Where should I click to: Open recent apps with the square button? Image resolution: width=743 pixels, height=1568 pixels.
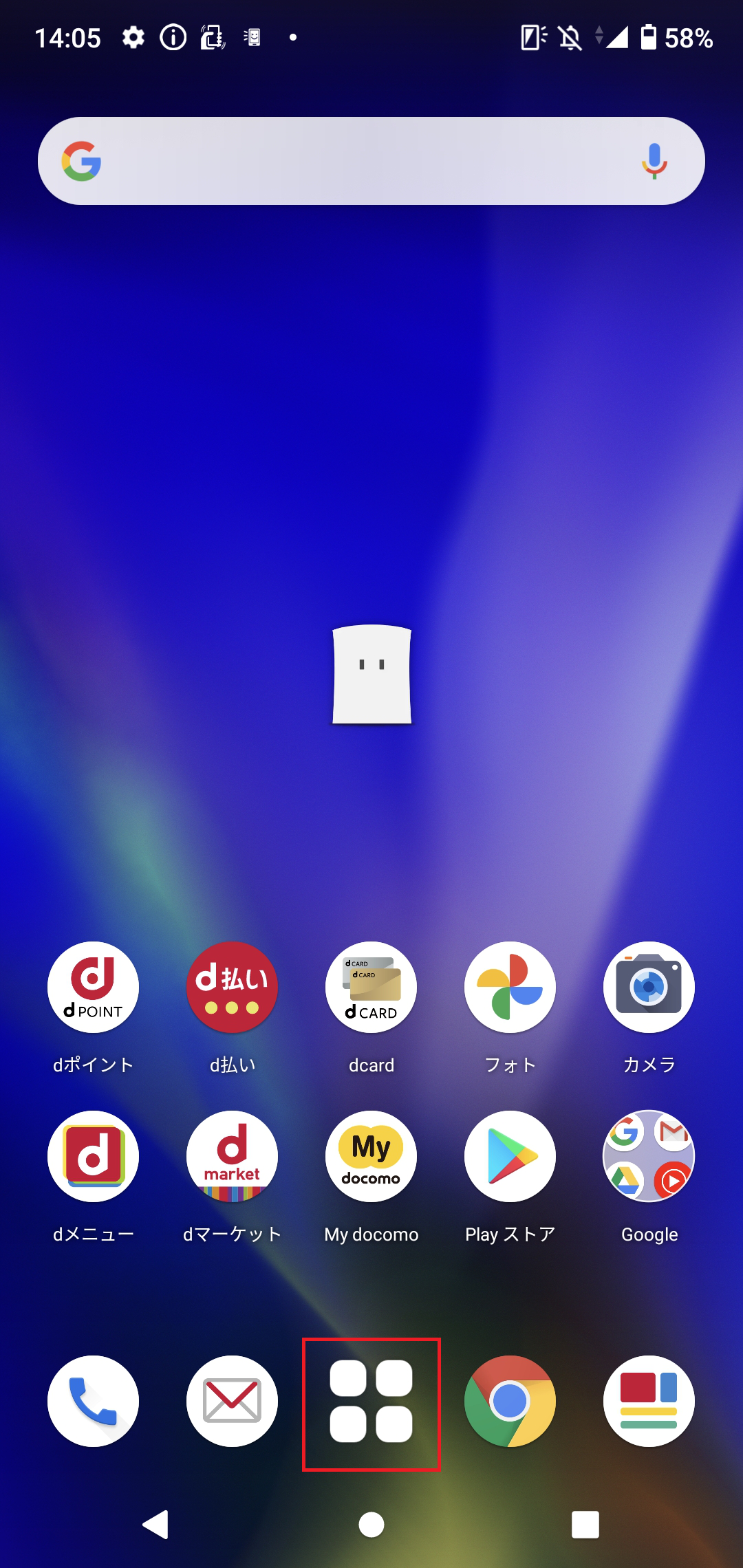point(585,1525)
